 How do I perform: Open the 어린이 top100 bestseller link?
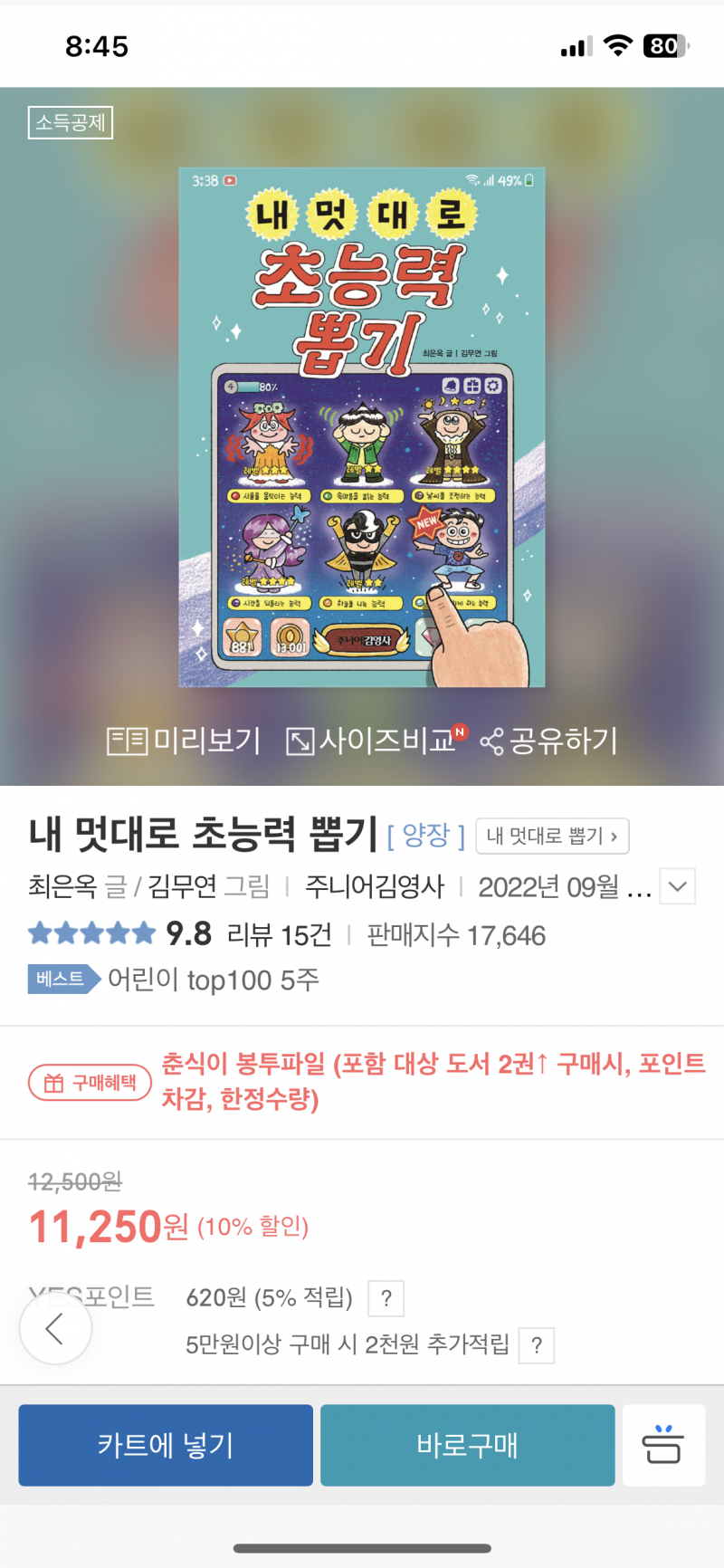213,980
